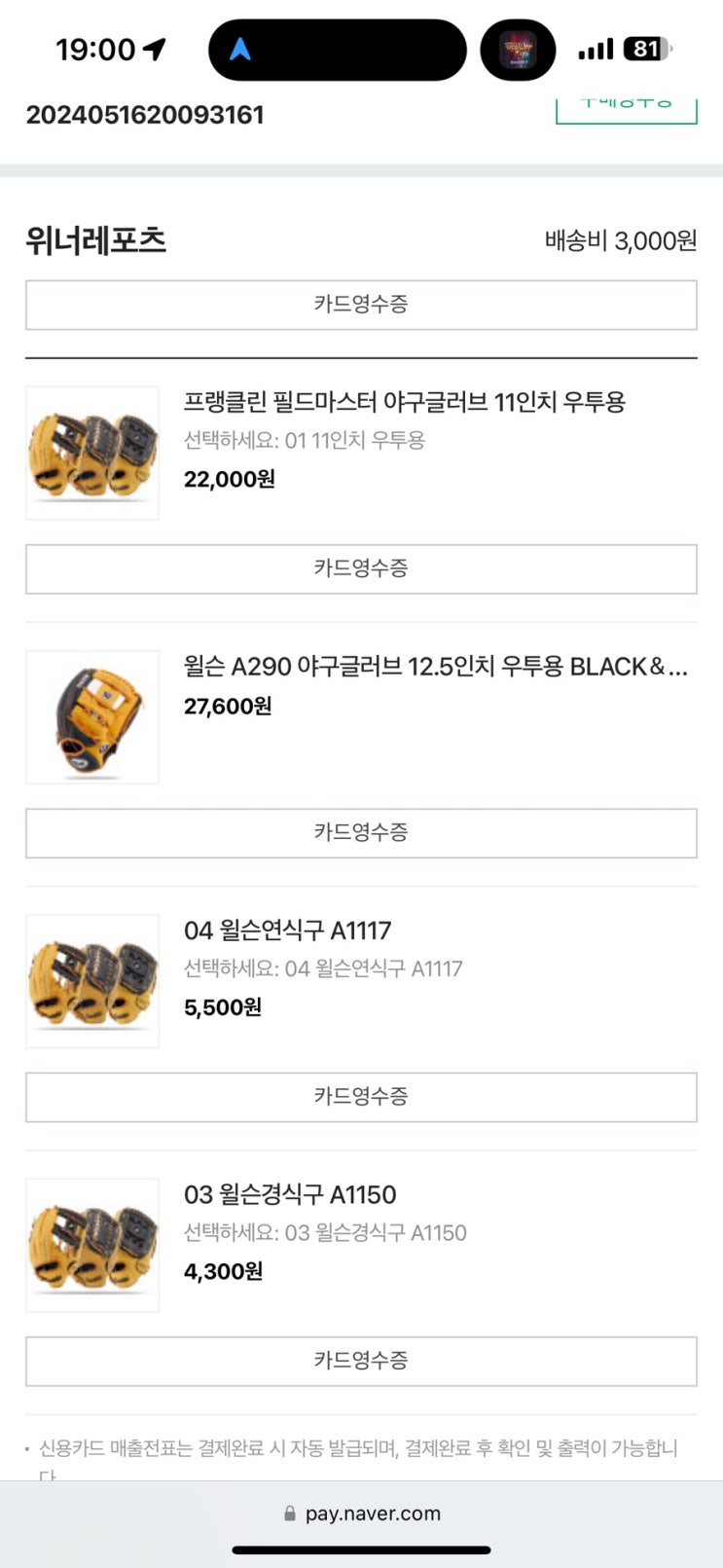Screen dimensions: 723x1568
Task: Tap the pay.naver.com address bar
Action: pyautogui.click(x=362, y=1513)
